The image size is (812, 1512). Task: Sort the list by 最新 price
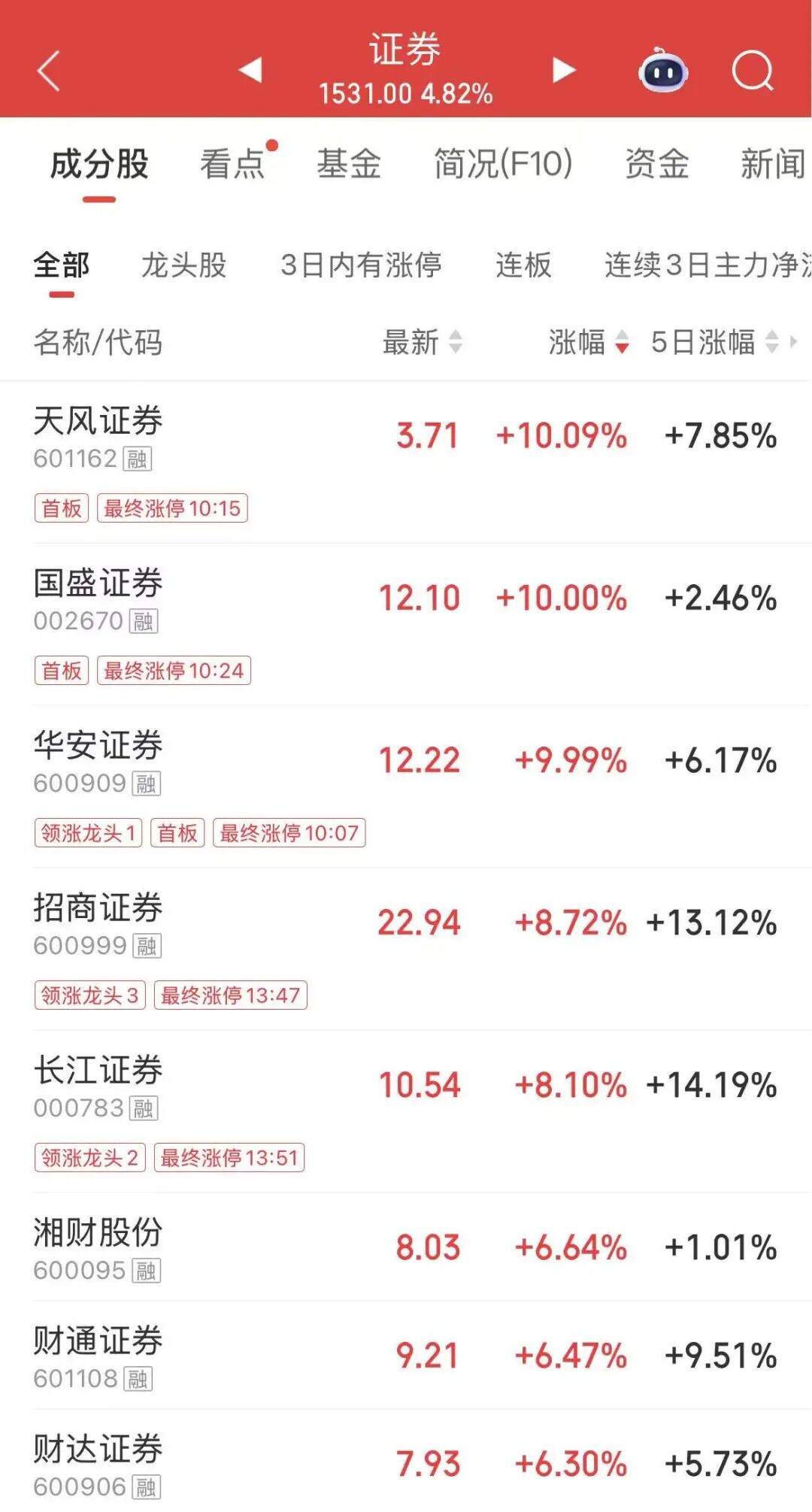423,342
